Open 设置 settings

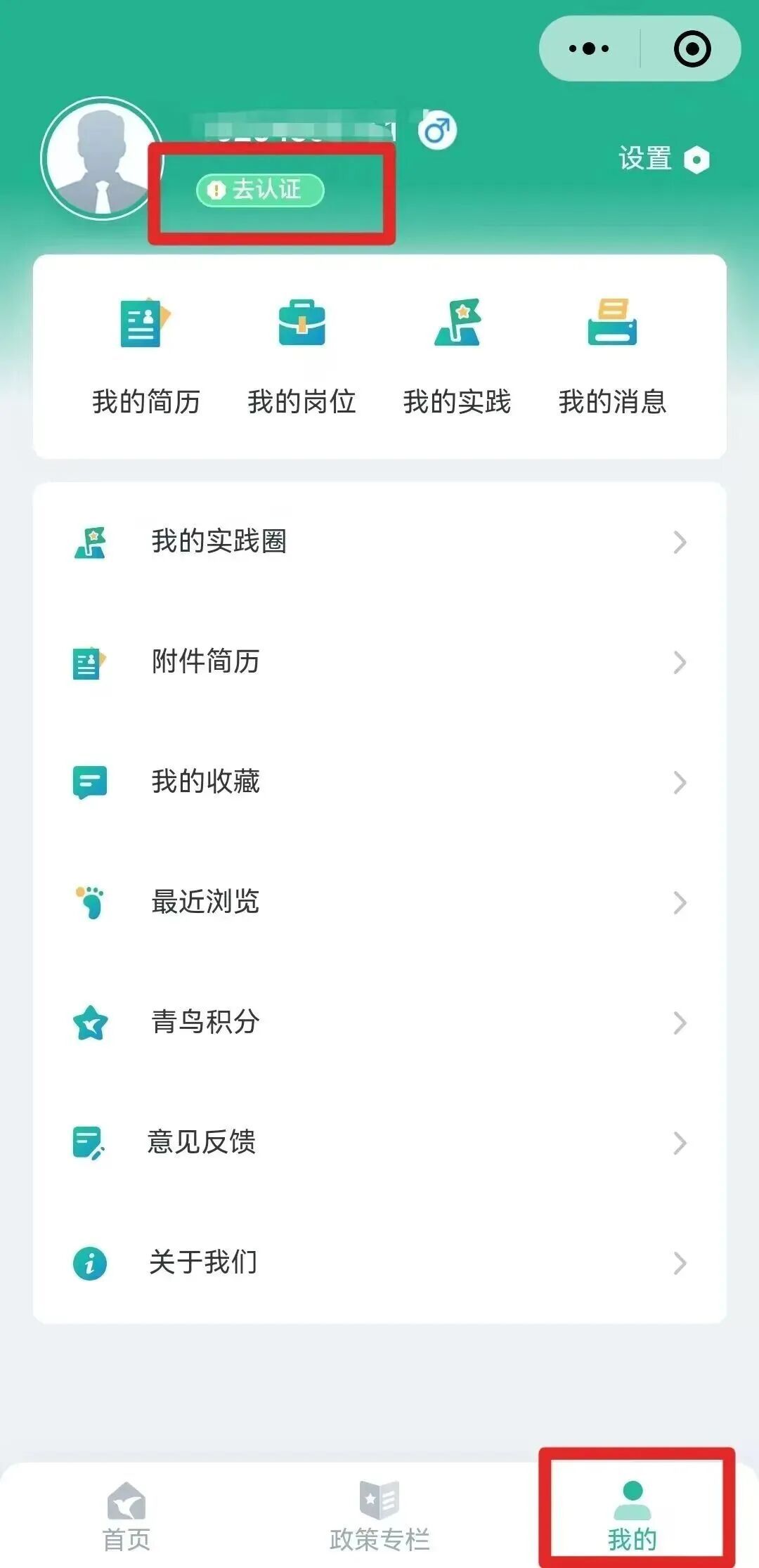(663, 159)
